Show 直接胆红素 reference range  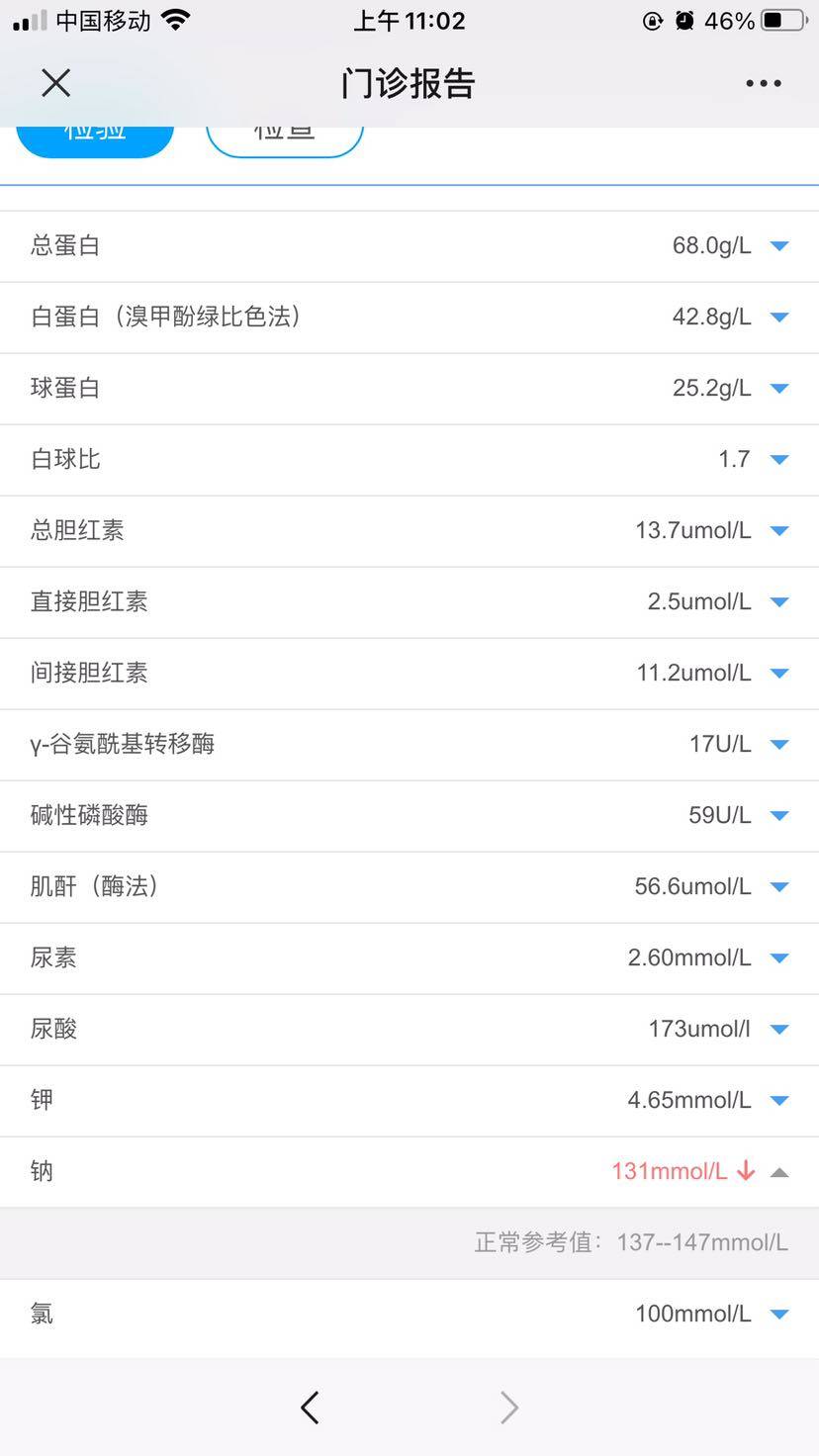(778, 602)
